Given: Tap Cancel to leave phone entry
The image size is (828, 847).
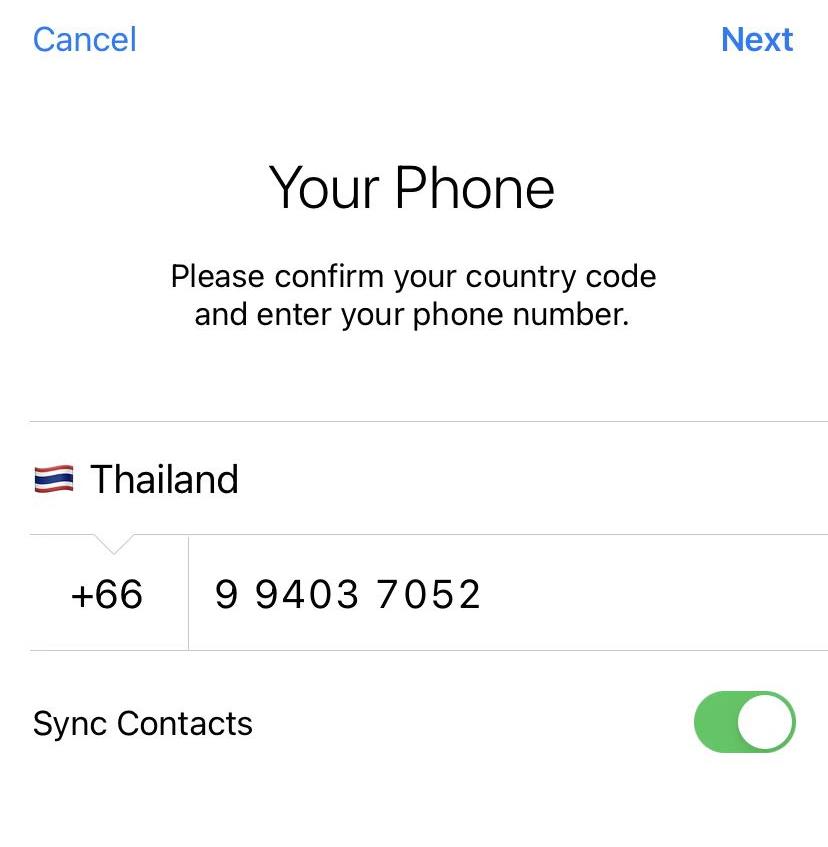Looking at the screenshot, I should click(85, 40).
